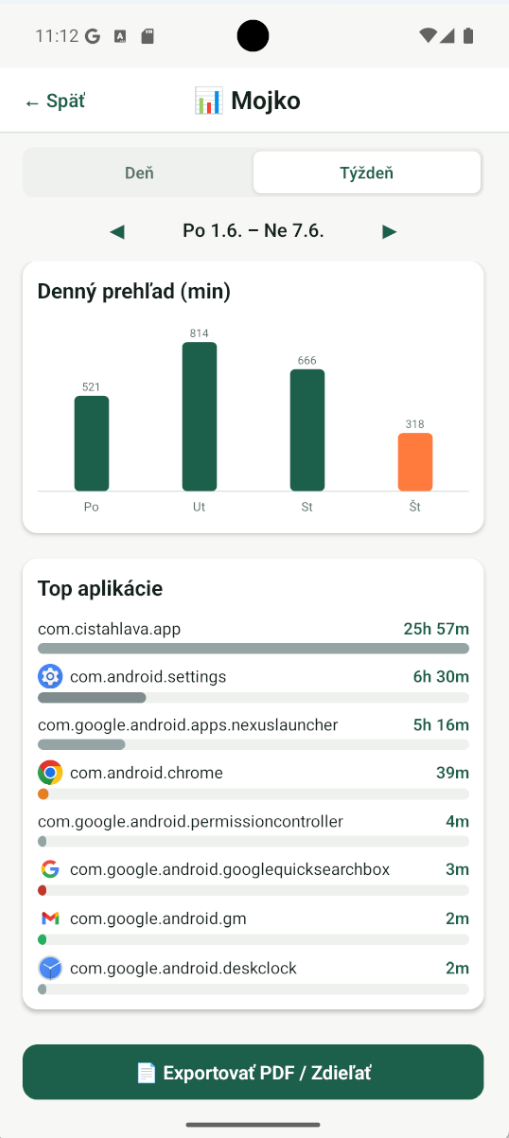Select the Týždeň tab
The width and height of the screenshot is (509, 1138).
point(367,173)
